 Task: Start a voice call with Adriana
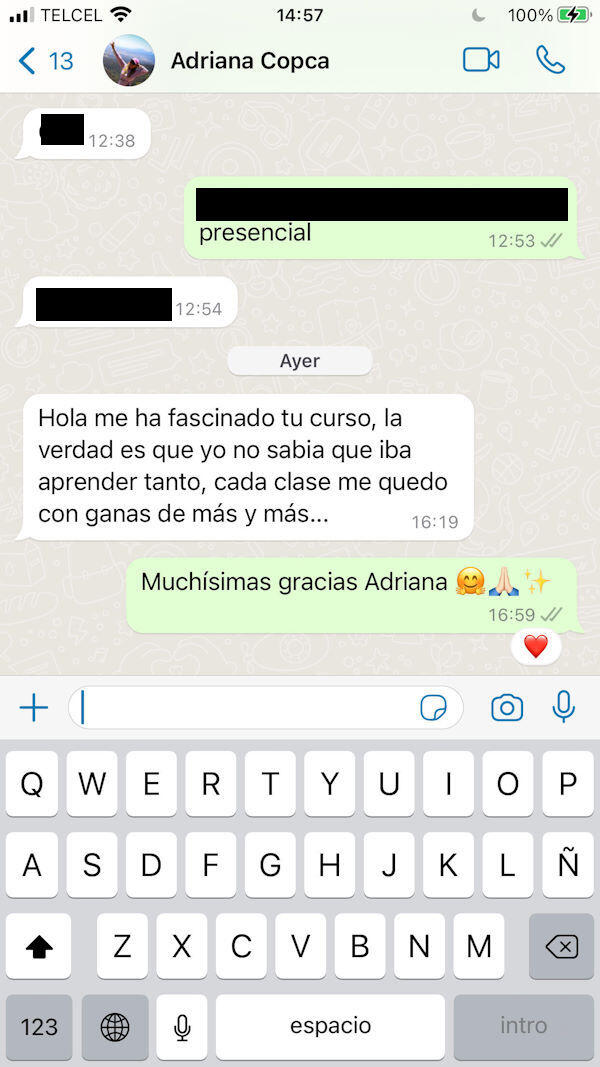[550, 60]
